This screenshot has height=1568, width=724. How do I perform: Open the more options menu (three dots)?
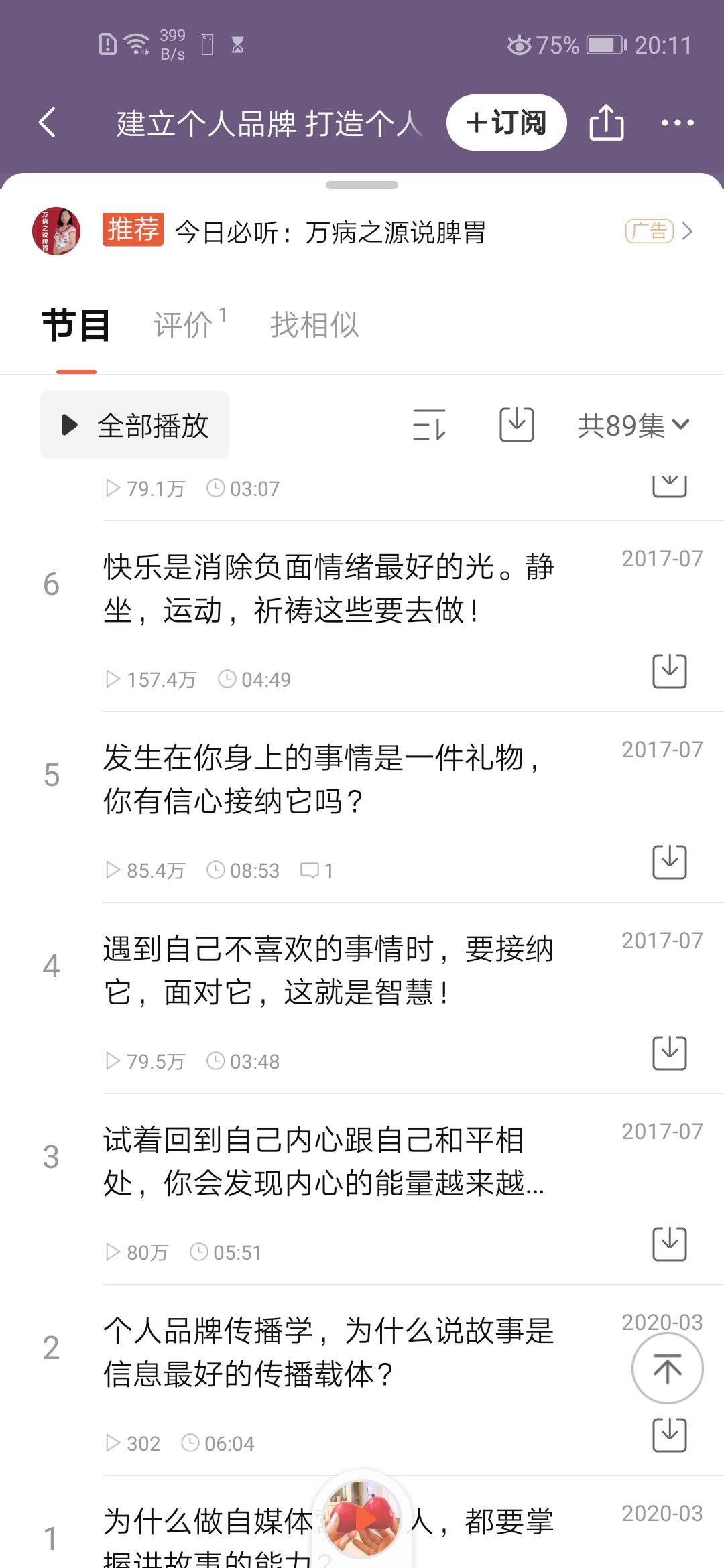click(677, 123)
